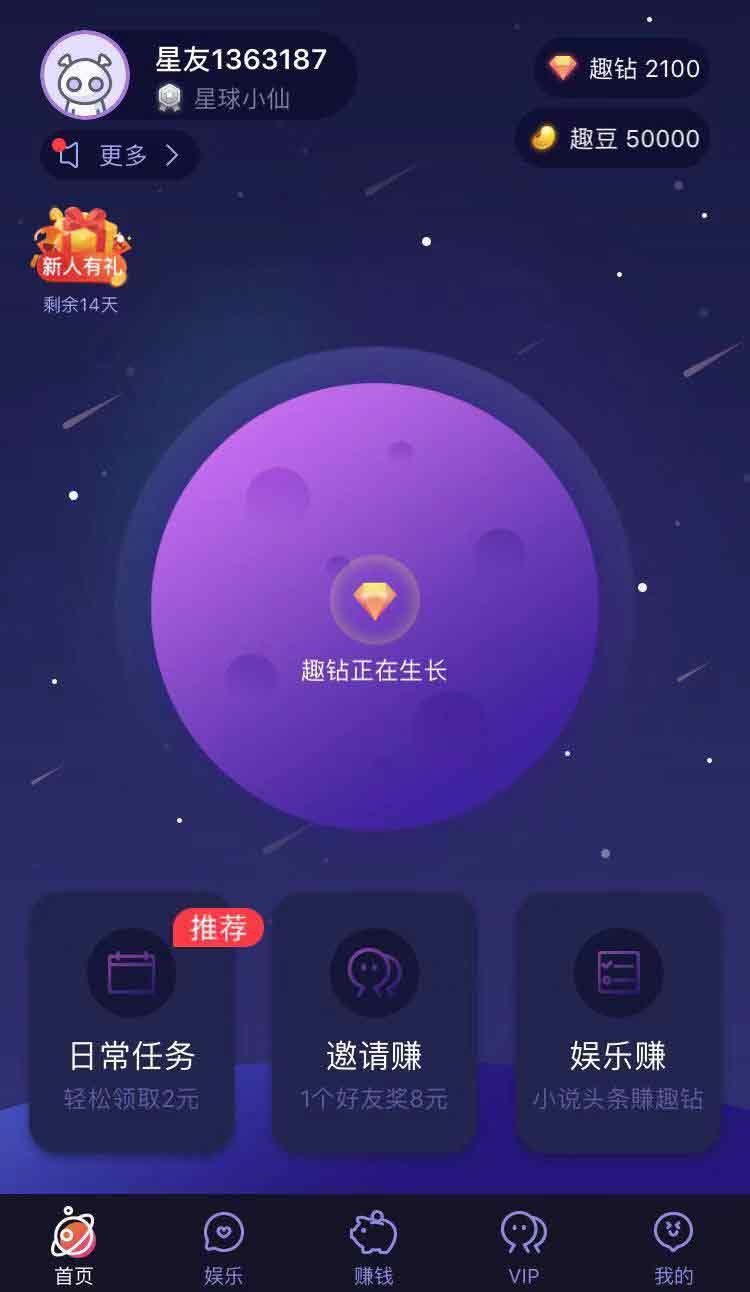The width and height of the screenshot is (750, 1292).
Task: Open 轻松领取2元 daily task link
Action: click(x=131, y=1098)
